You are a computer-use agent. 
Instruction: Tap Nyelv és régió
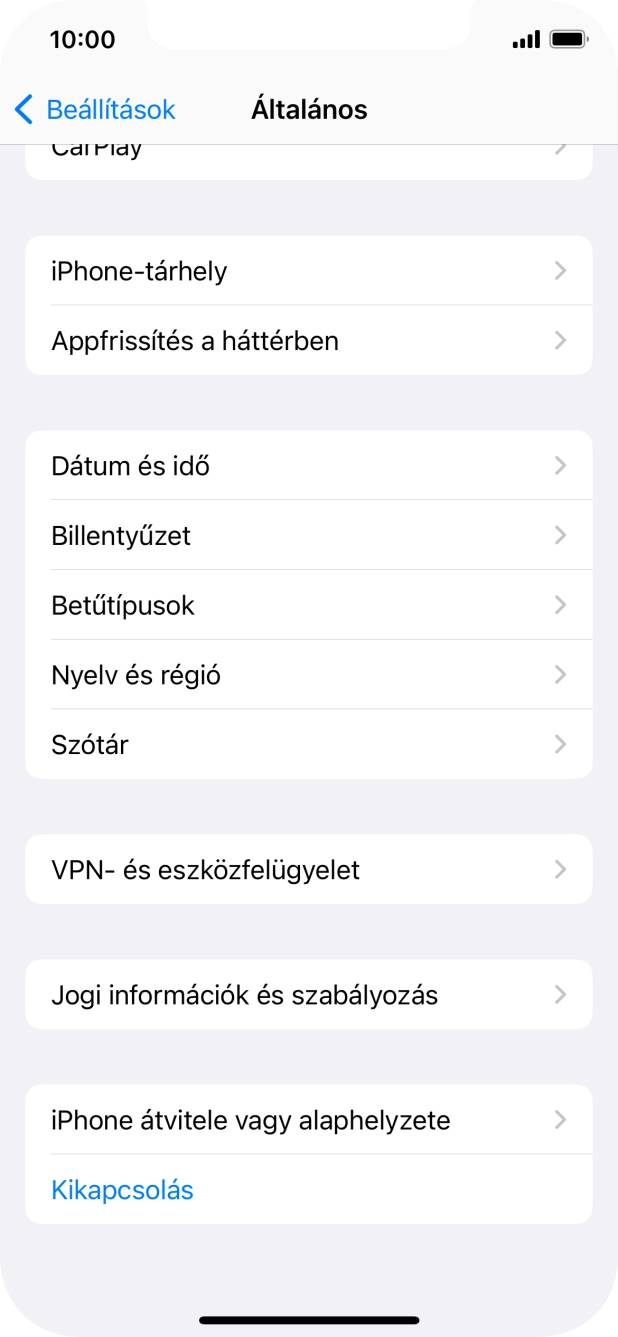[308, 676]
